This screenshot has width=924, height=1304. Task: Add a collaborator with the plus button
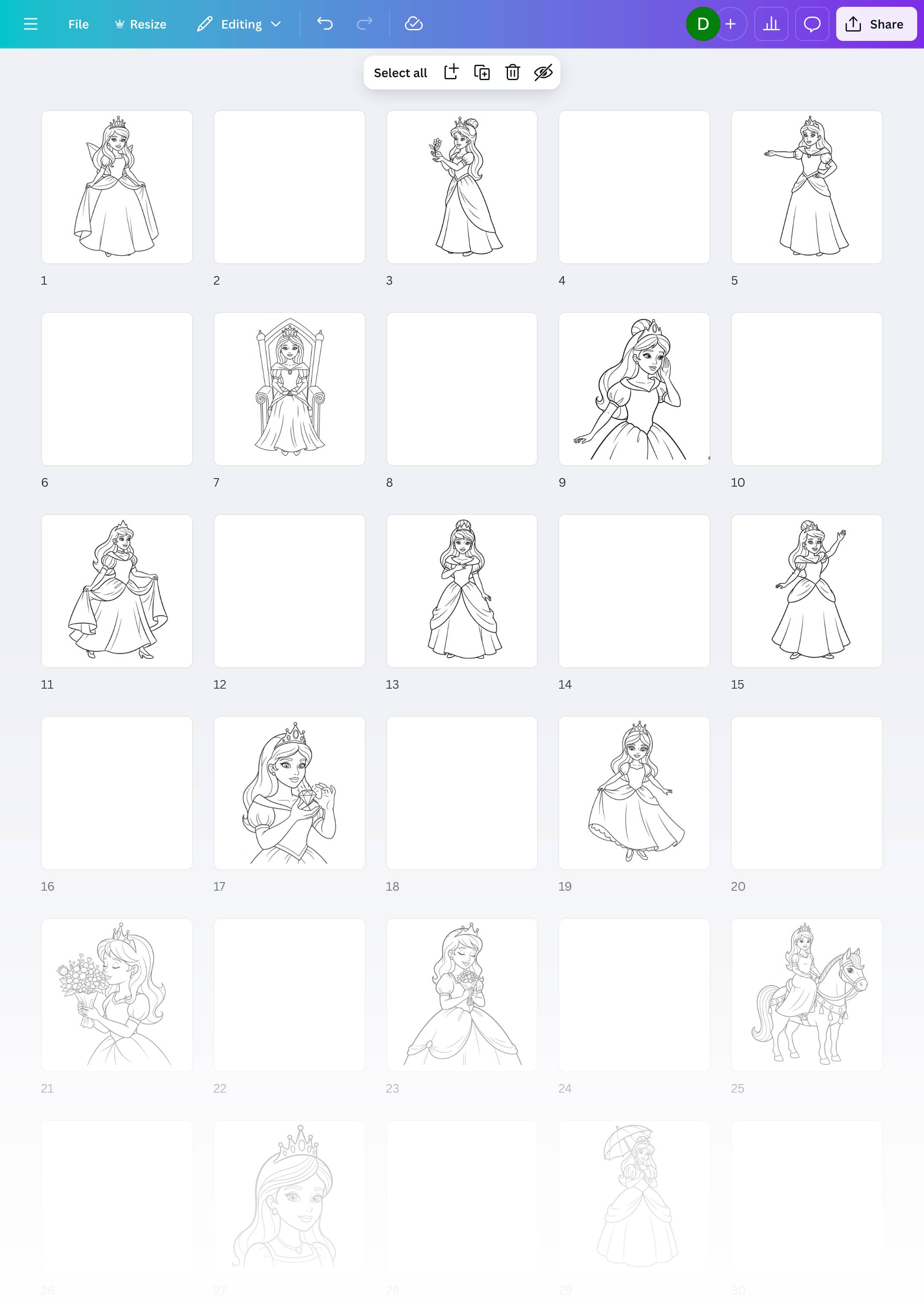pyautogui.click(x=731, y=24)
